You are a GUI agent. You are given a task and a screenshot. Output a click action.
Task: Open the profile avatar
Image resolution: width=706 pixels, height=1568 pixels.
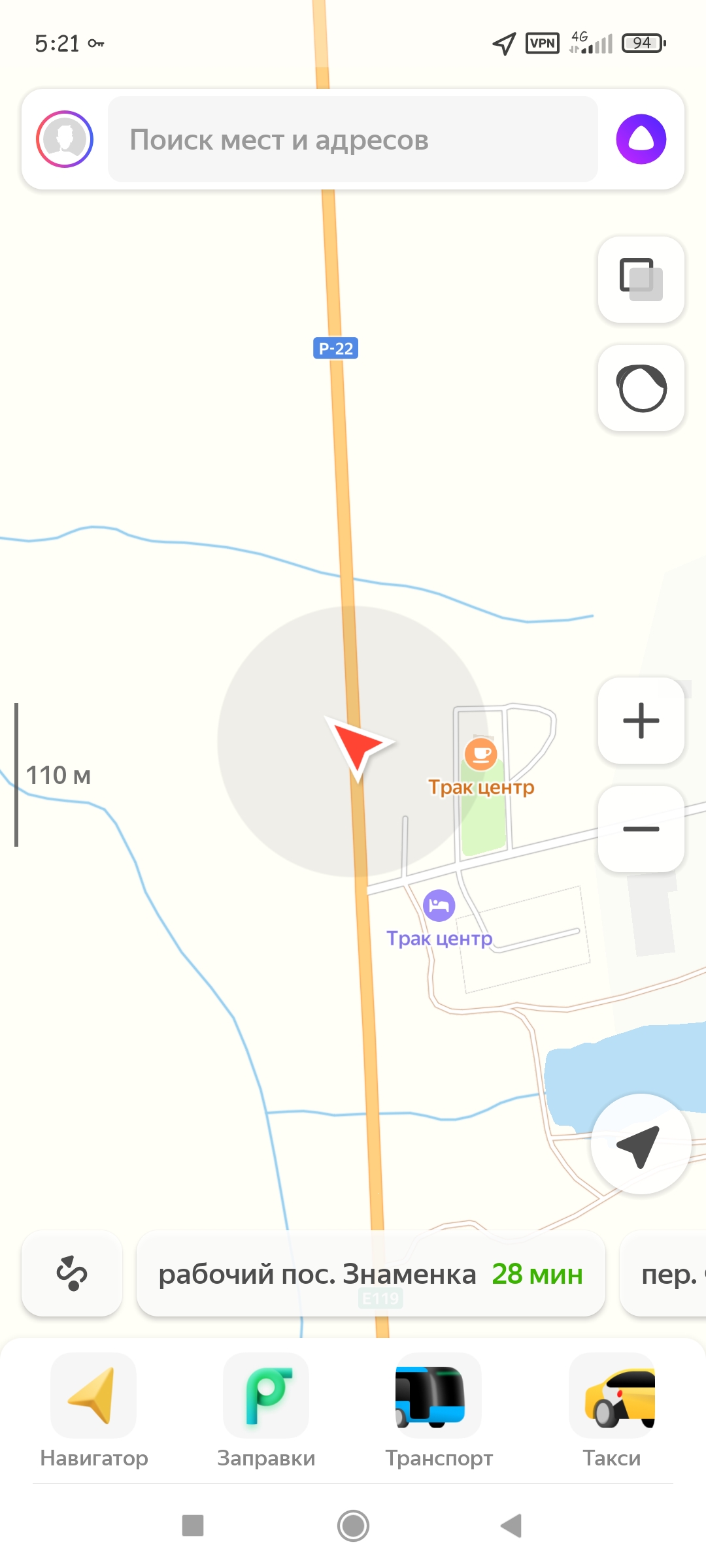pyautogui.click(x=65, y=139)
